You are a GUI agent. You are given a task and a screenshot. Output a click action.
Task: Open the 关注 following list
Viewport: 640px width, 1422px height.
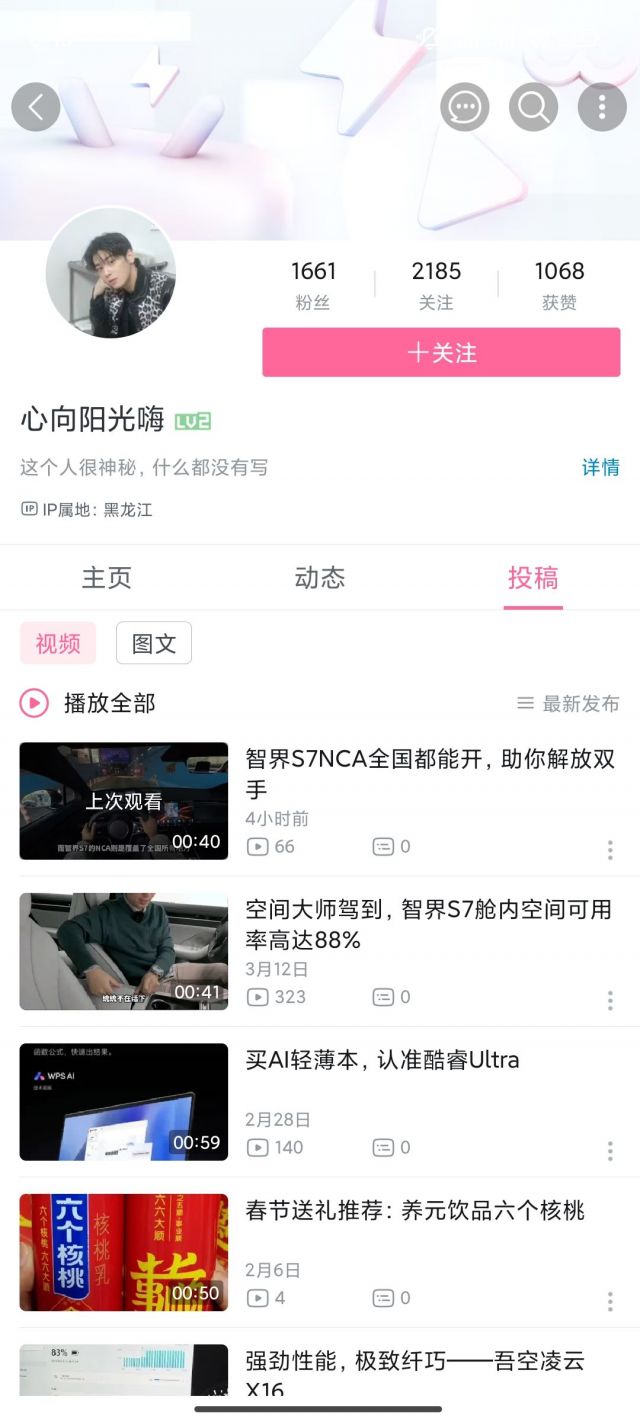[x=436, y=285]
